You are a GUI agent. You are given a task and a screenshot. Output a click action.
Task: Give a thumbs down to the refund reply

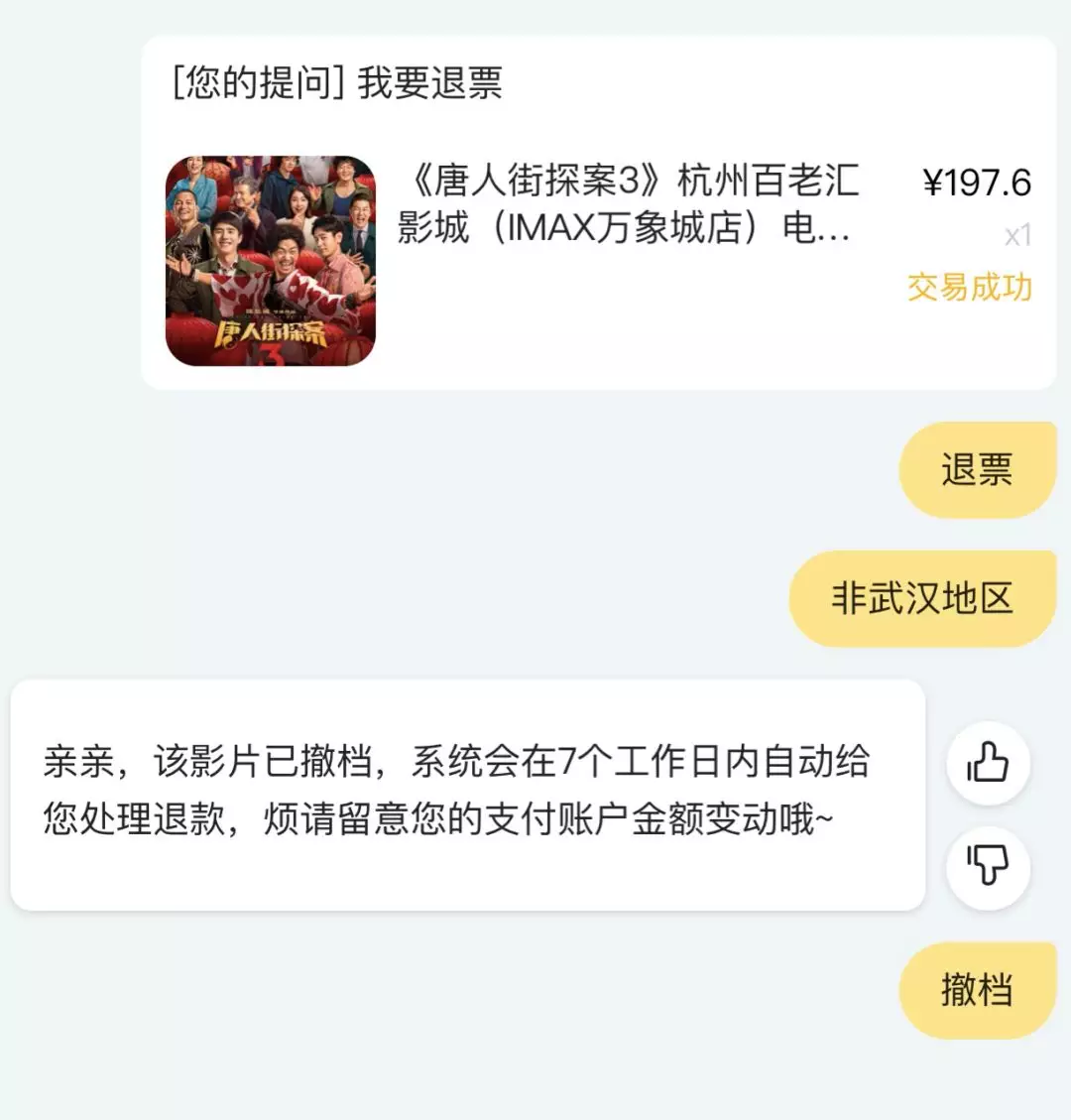pyautogui.click(x=988, y=866)
